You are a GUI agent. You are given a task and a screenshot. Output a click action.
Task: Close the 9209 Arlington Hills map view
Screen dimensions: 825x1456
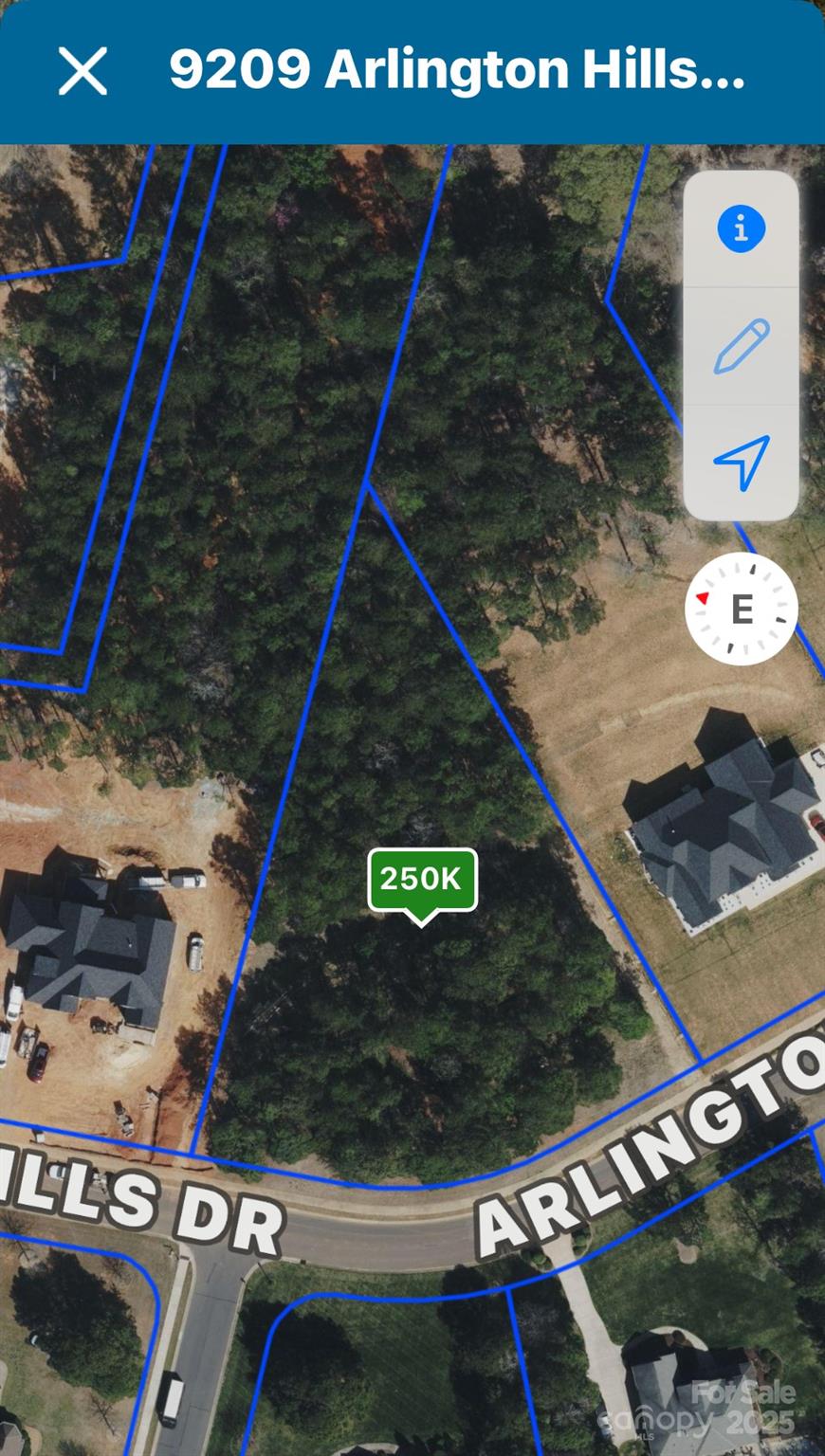point(82,71)
